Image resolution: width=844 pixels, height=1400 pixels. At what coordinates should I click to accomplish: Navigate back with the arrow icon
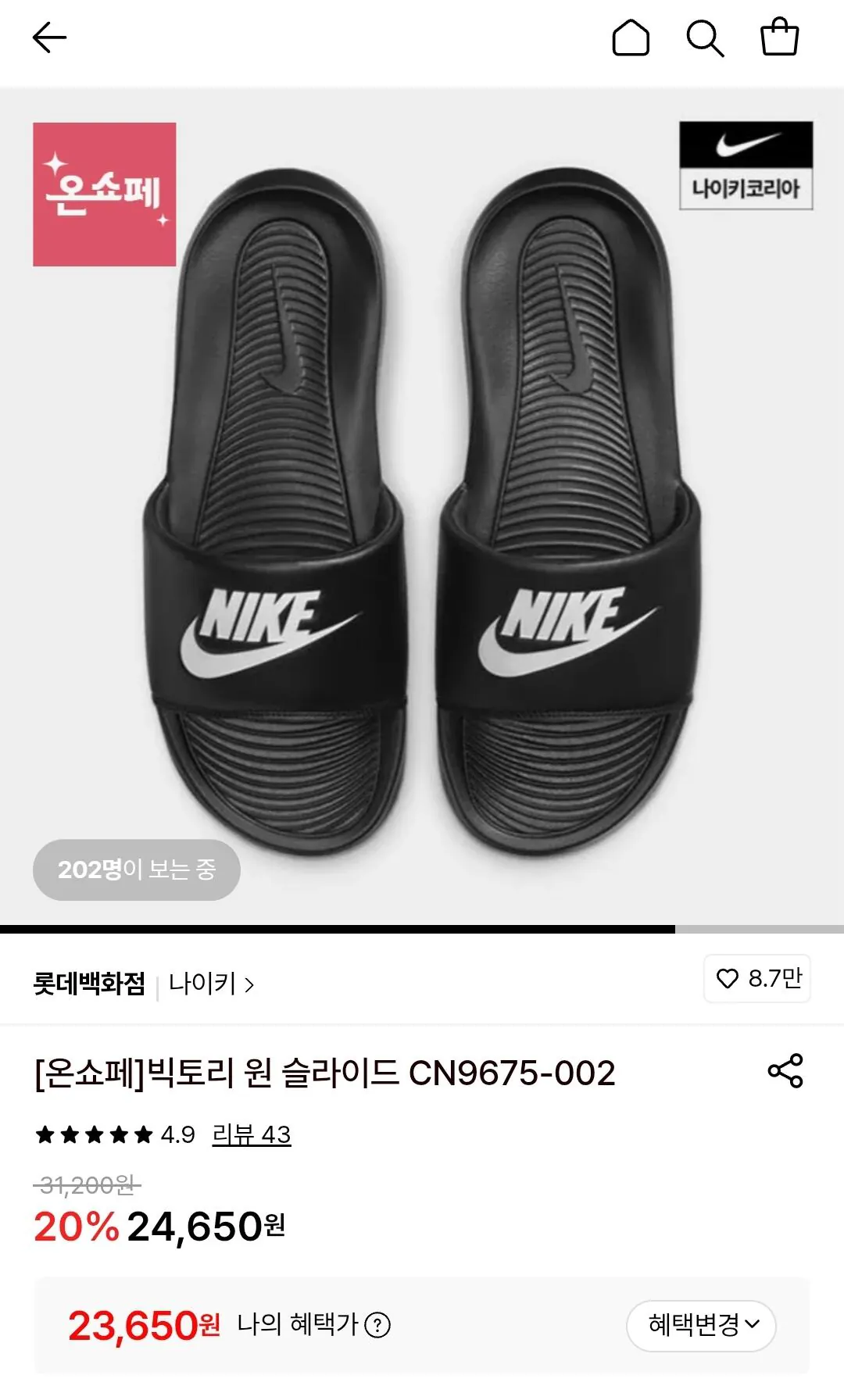(48, 37)
